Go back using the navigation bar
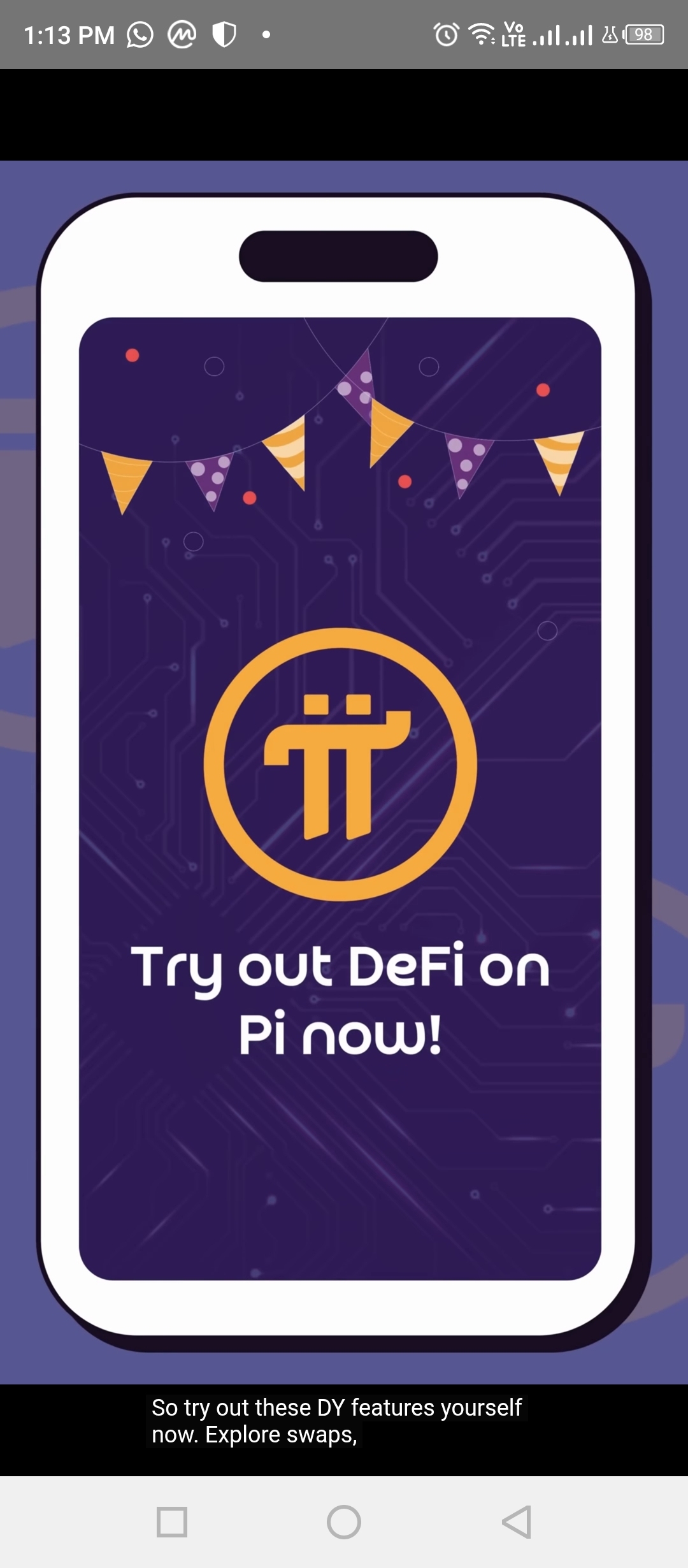688x1568 pixels. (x=516, y=1522)
